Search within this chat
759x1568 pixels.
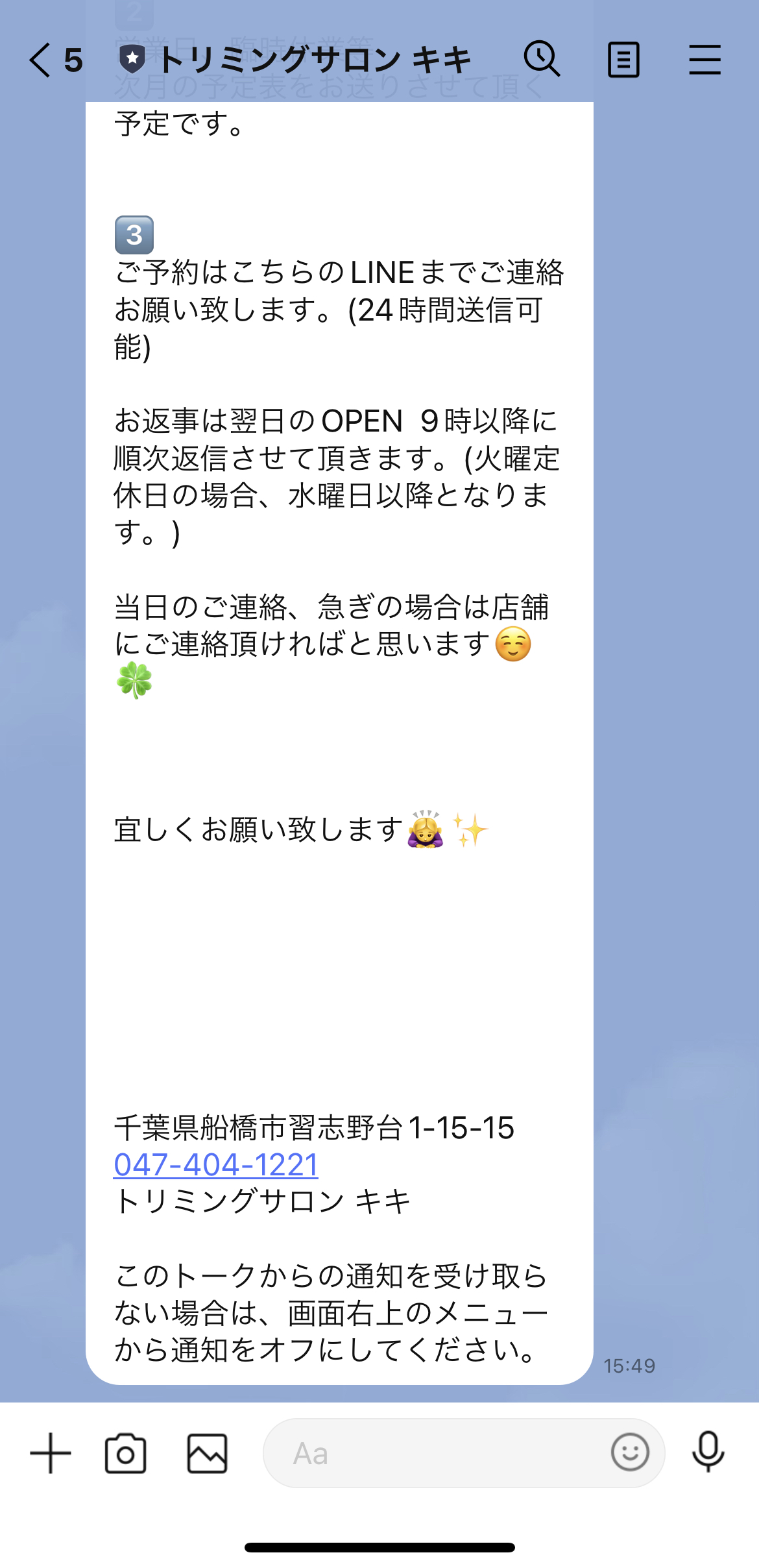pyautogui.click(x=542, y=59)
